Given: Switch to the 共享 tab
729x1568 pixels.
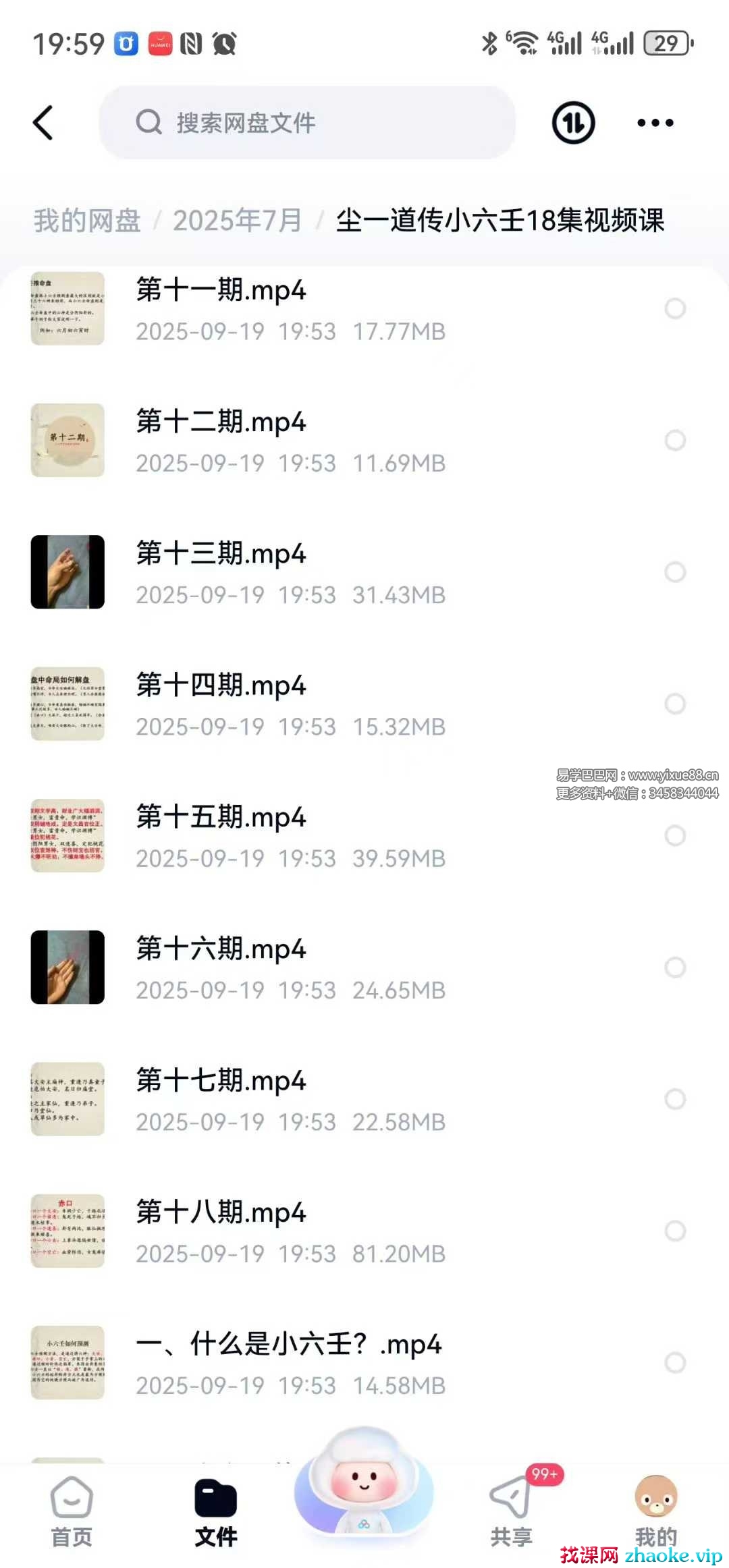Looking at the screenshot, I should pos(512,1511).
